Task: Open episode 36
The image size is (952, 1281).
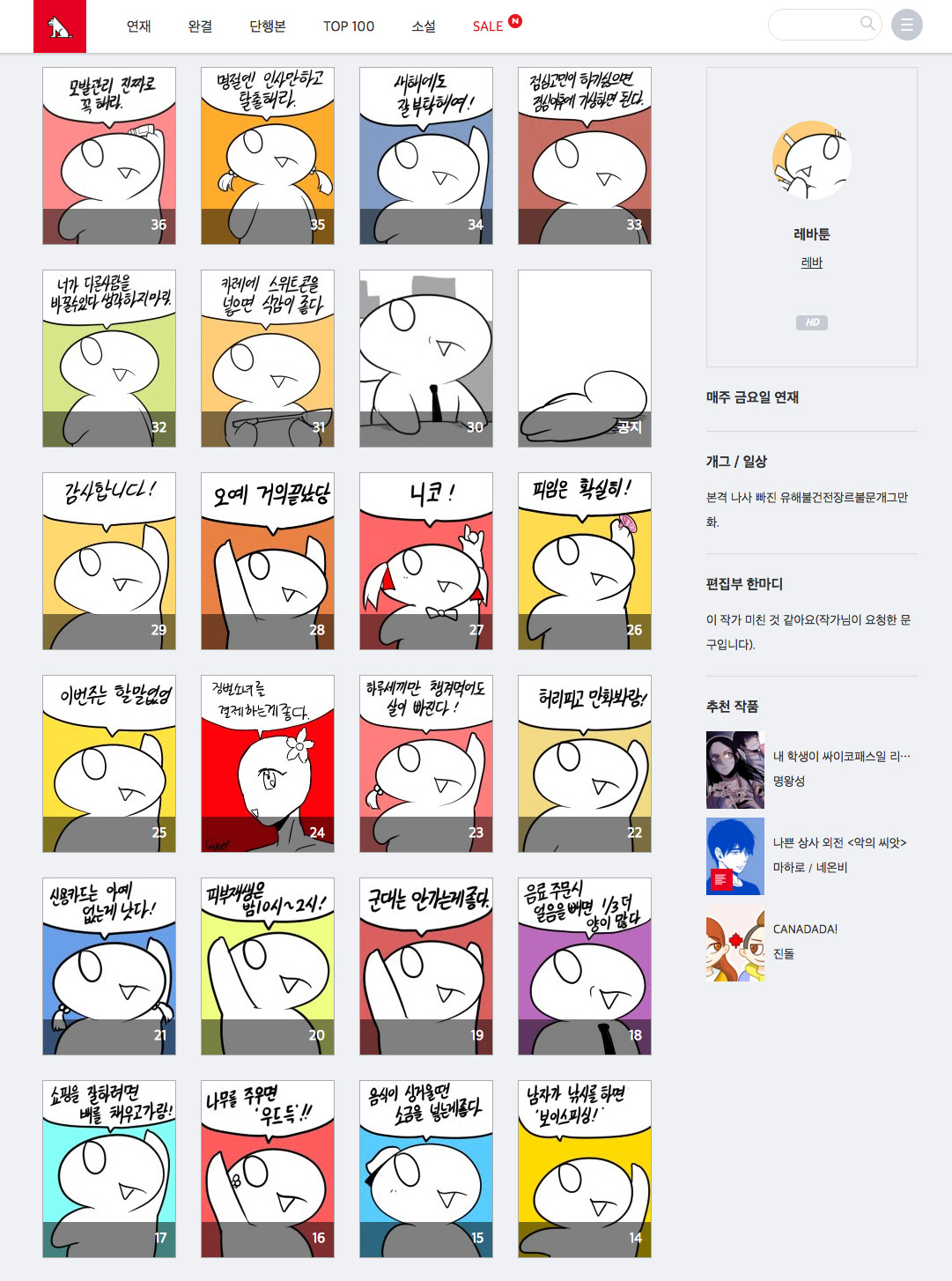Action: tap(109, 156)
